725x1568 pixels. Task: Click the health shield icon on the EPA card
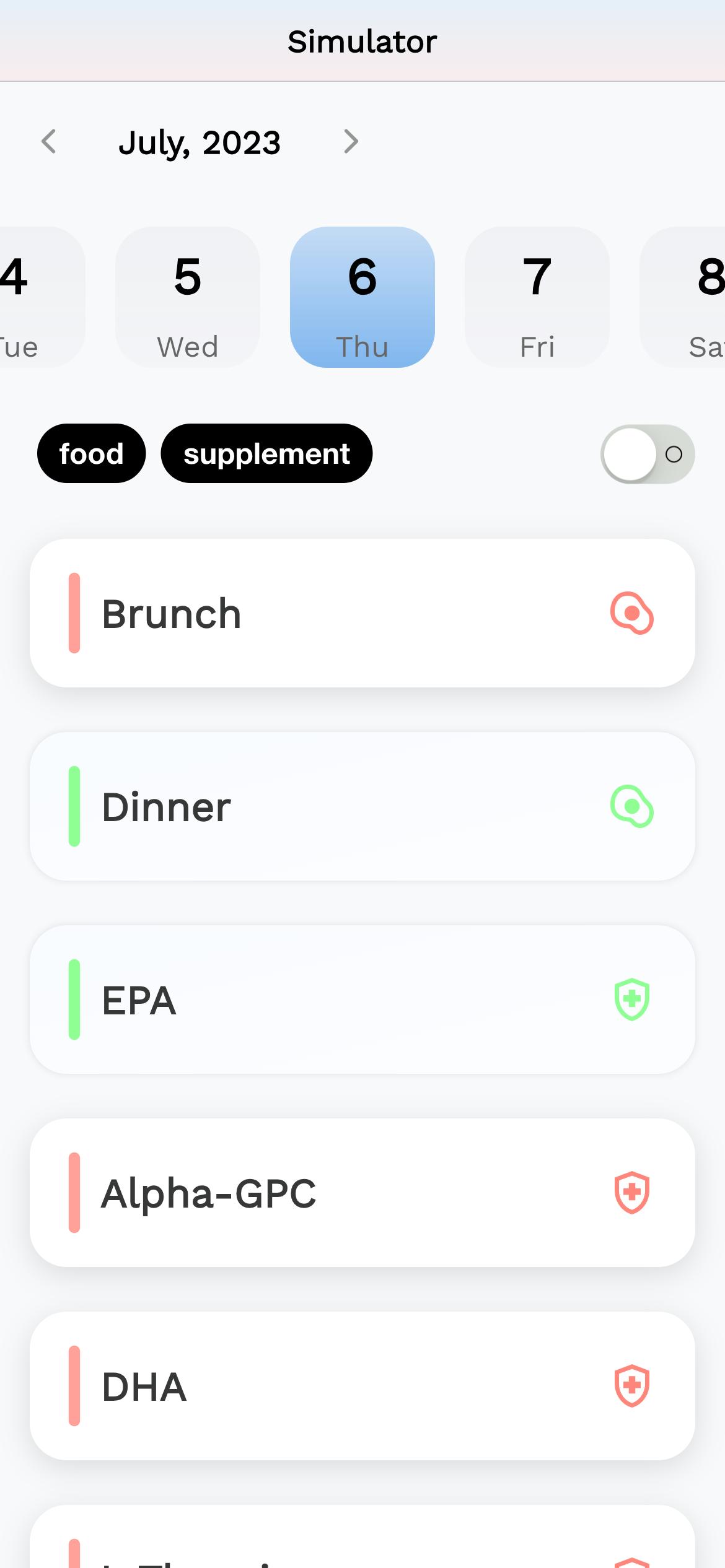631,999
